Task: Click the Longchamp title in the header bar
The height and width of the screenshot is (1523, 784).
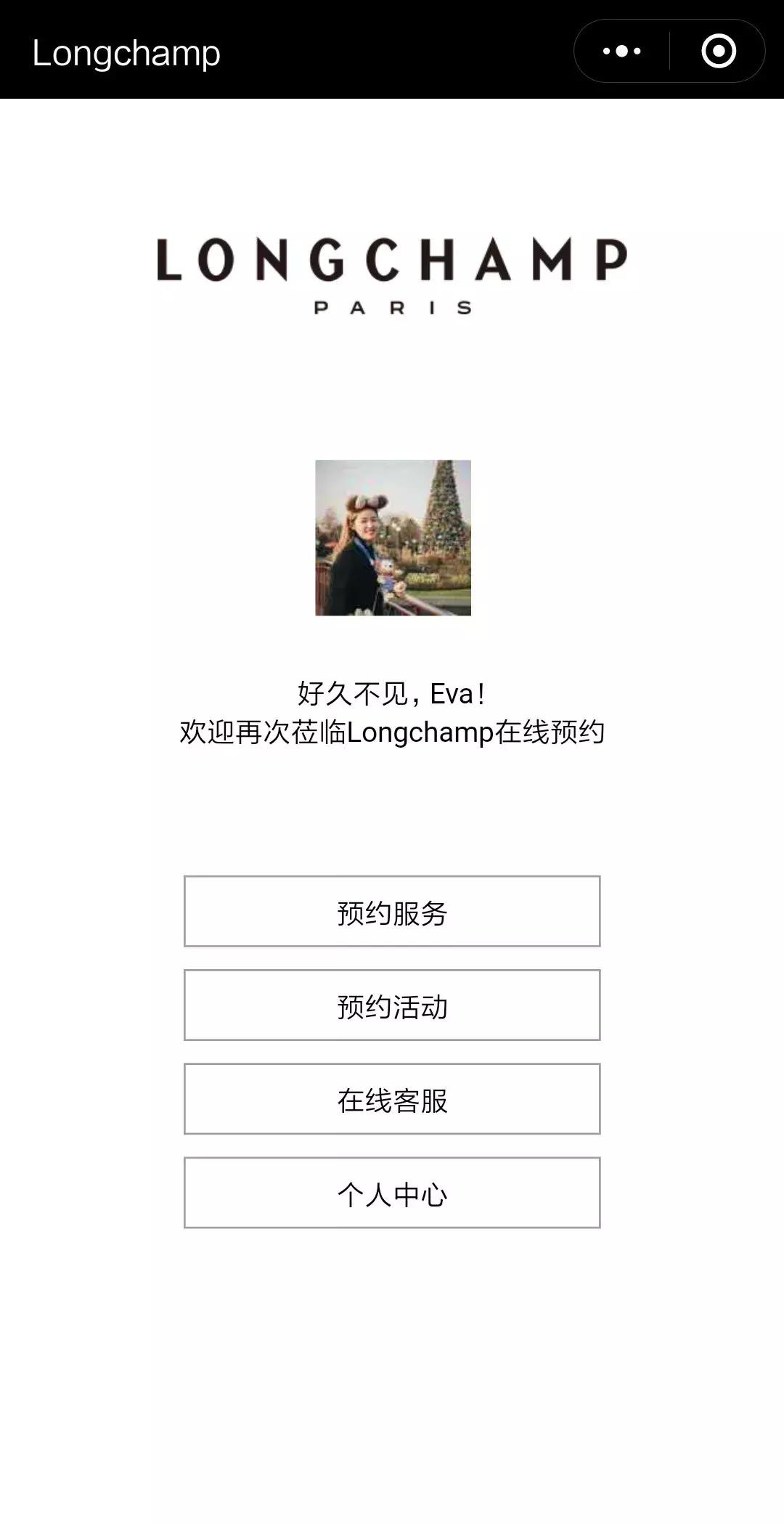Action: [x=126, y=52]
